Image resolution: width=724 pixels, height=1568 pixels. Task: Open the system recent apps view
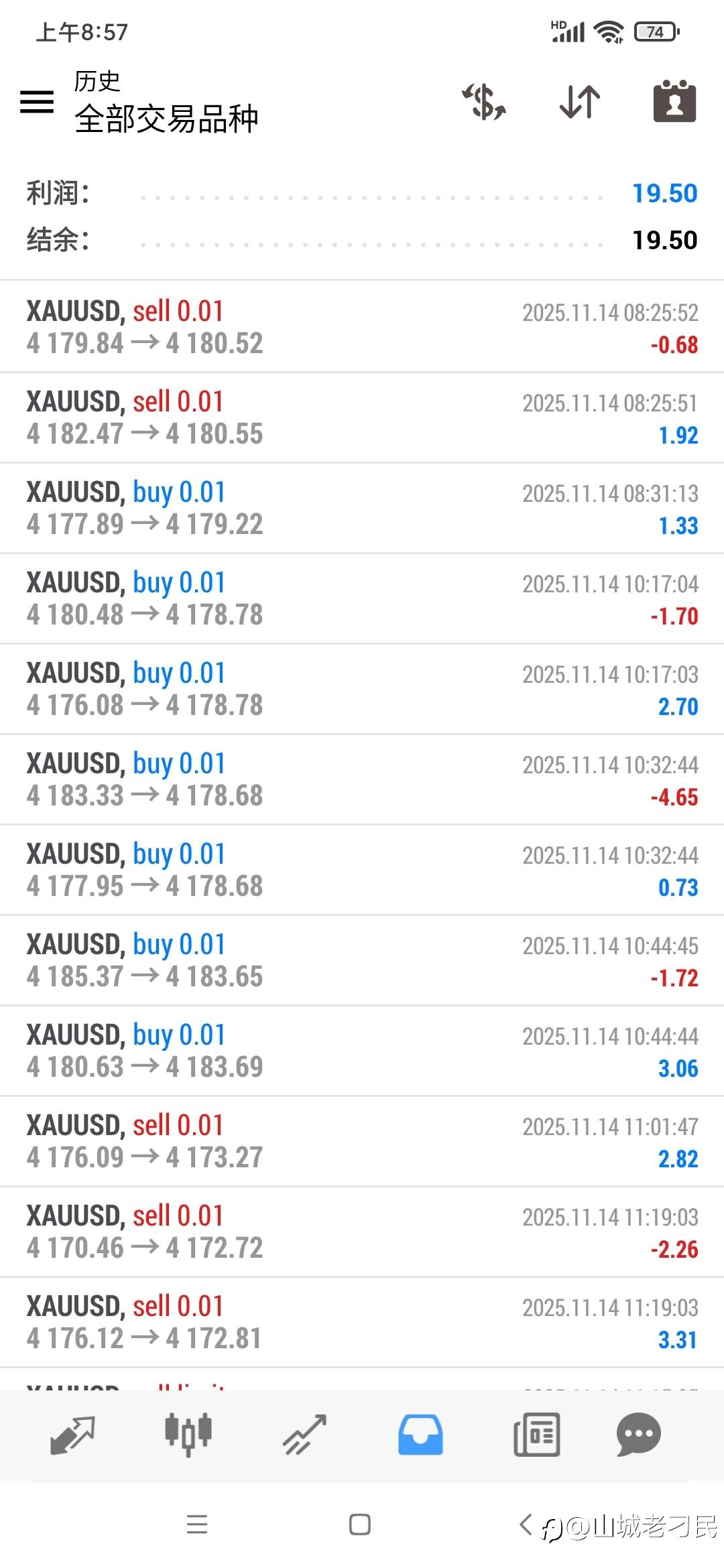[x=197, y=1525]
